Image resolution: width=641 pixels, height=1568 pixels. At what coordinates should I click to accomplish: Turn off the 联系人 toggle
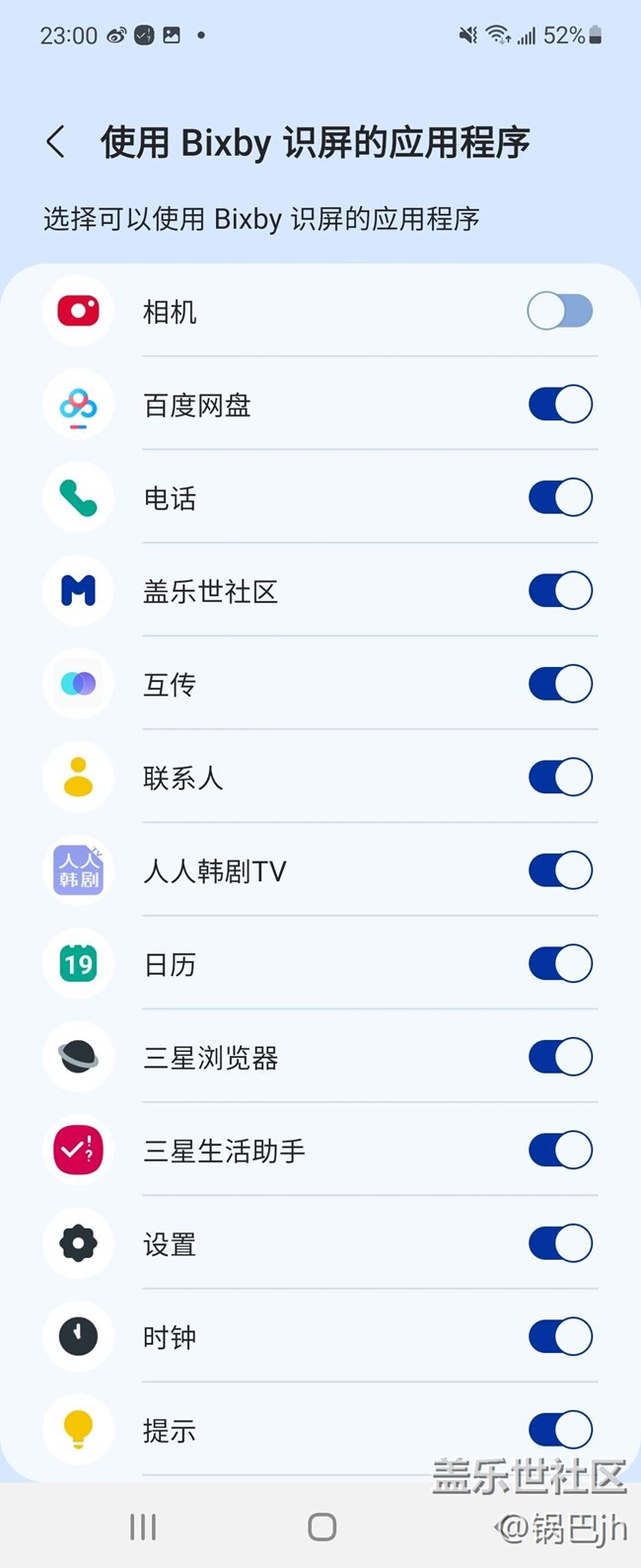[560, 778]
